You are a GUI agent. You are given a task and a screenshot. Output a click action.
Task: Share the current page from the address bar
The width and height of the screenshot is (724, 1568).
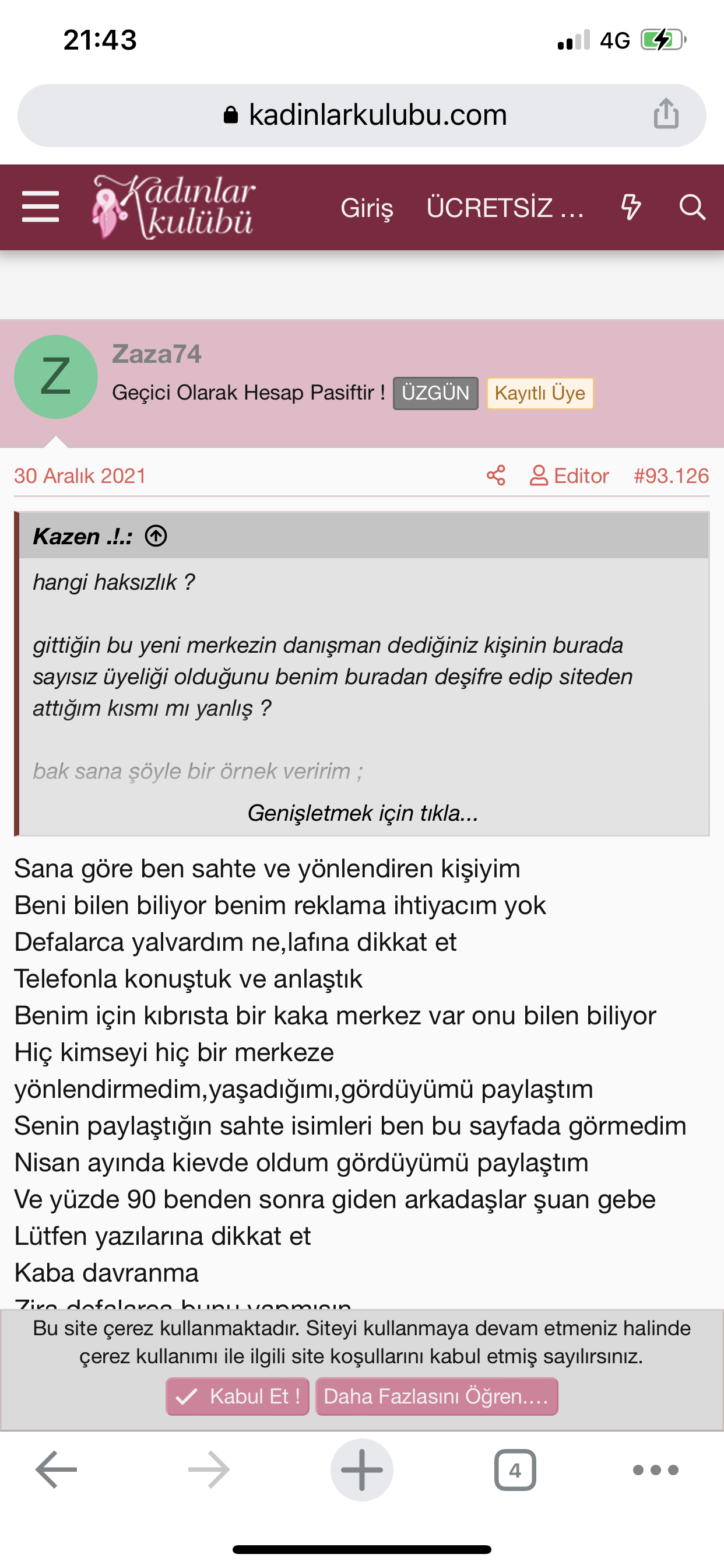click(666, 114)
